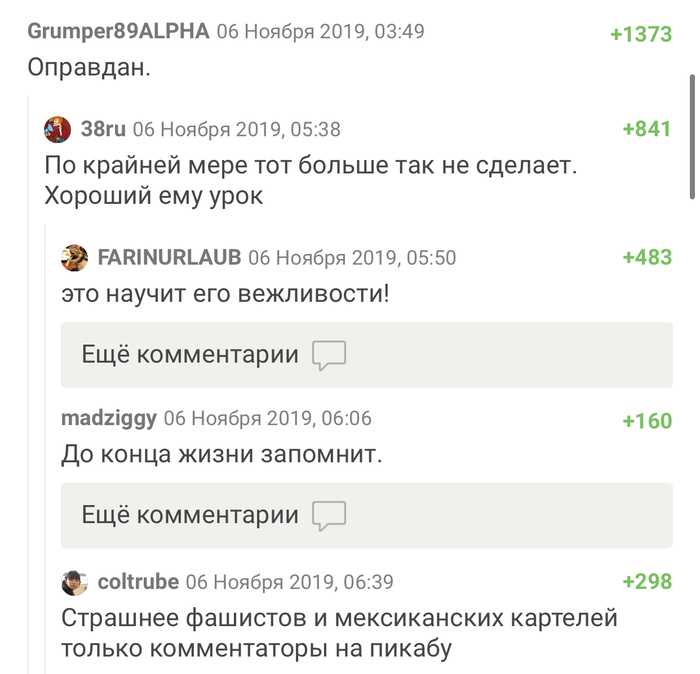The height and width of the screenshot is (674, 700).
Task: Tap FARINURLAUB's avatar picture
Action: [74, 258]
